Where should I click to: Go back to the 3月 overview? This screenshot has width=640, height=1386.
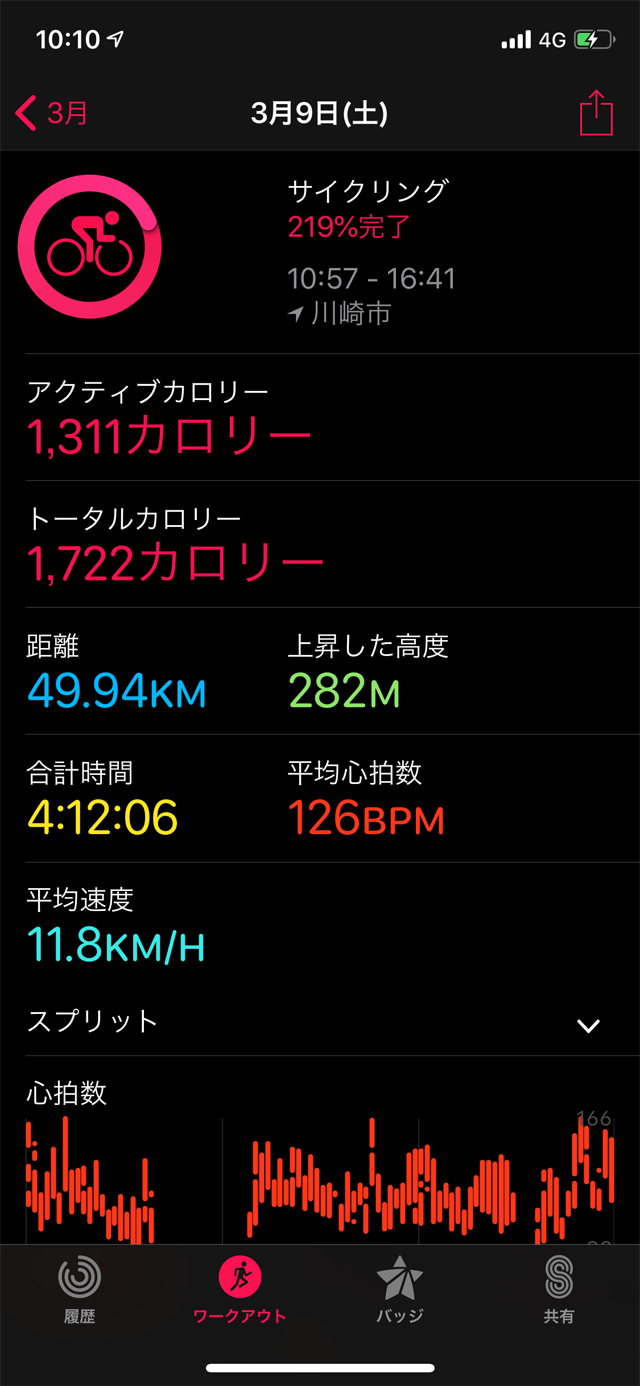click(x=52, y=113)
